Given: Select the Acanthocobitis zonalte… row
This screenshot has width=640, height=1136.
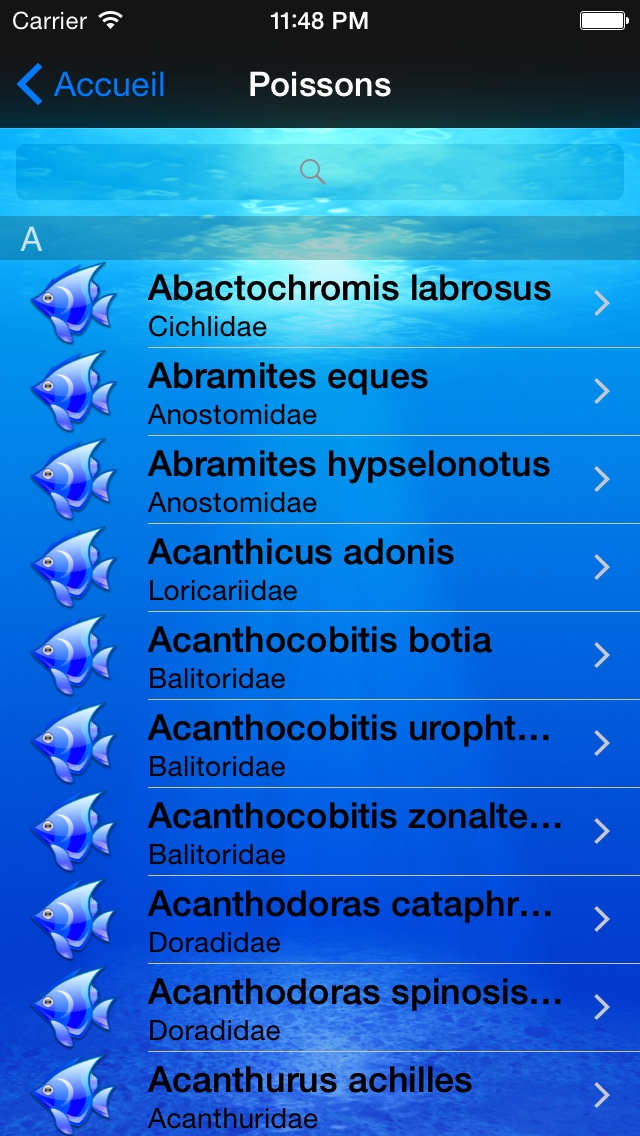Looking at the screenshot, I should point(348,832).
